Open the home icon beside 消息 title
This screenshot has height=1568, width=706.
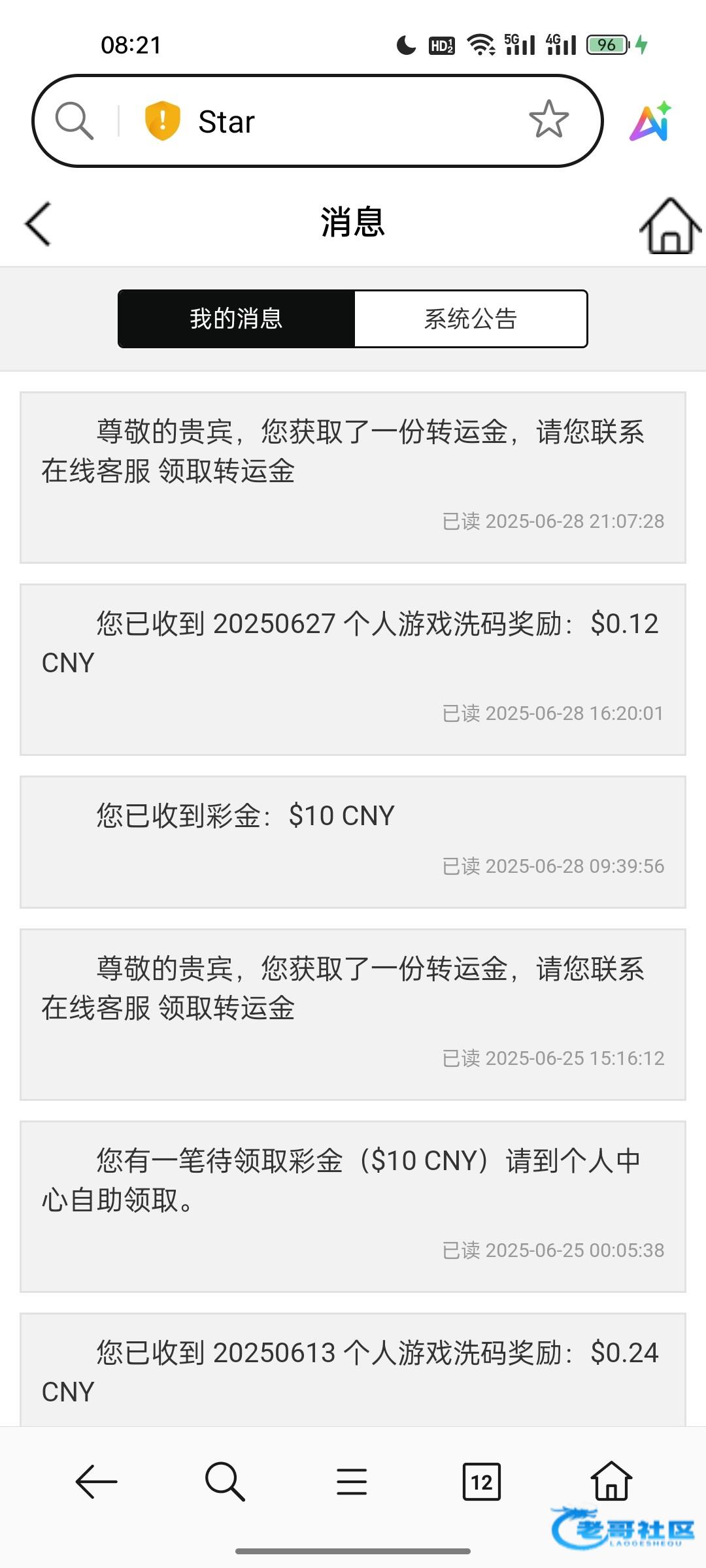coord(670,225)
